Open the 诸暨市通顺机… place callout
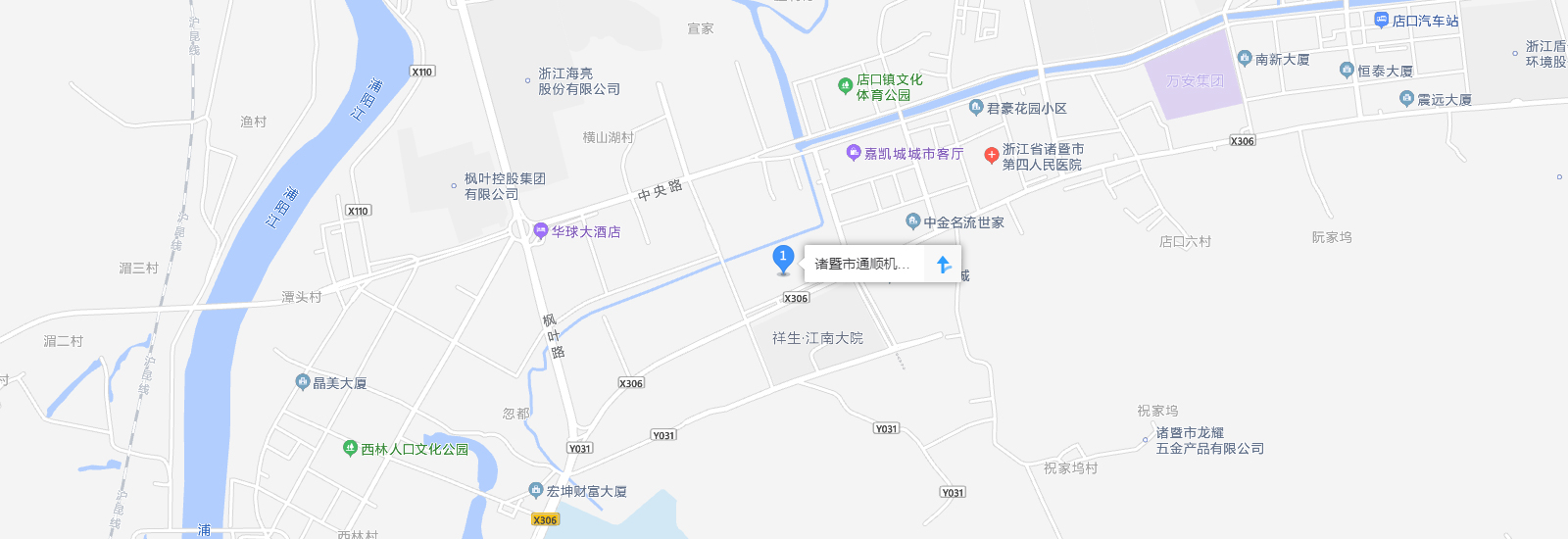 click(x=862, y=264)
